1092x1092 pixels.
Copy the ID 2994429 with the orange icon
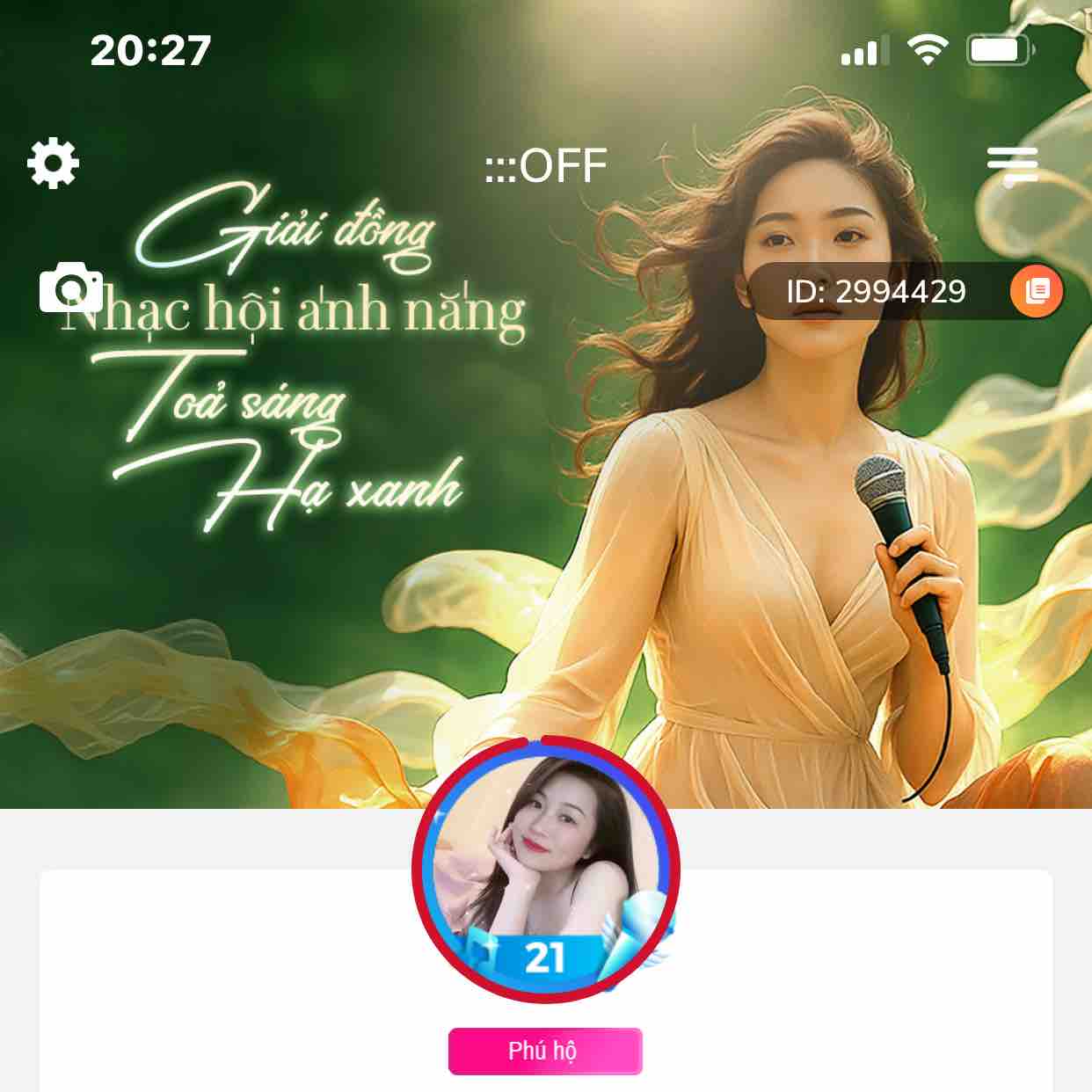[1037, 291]
